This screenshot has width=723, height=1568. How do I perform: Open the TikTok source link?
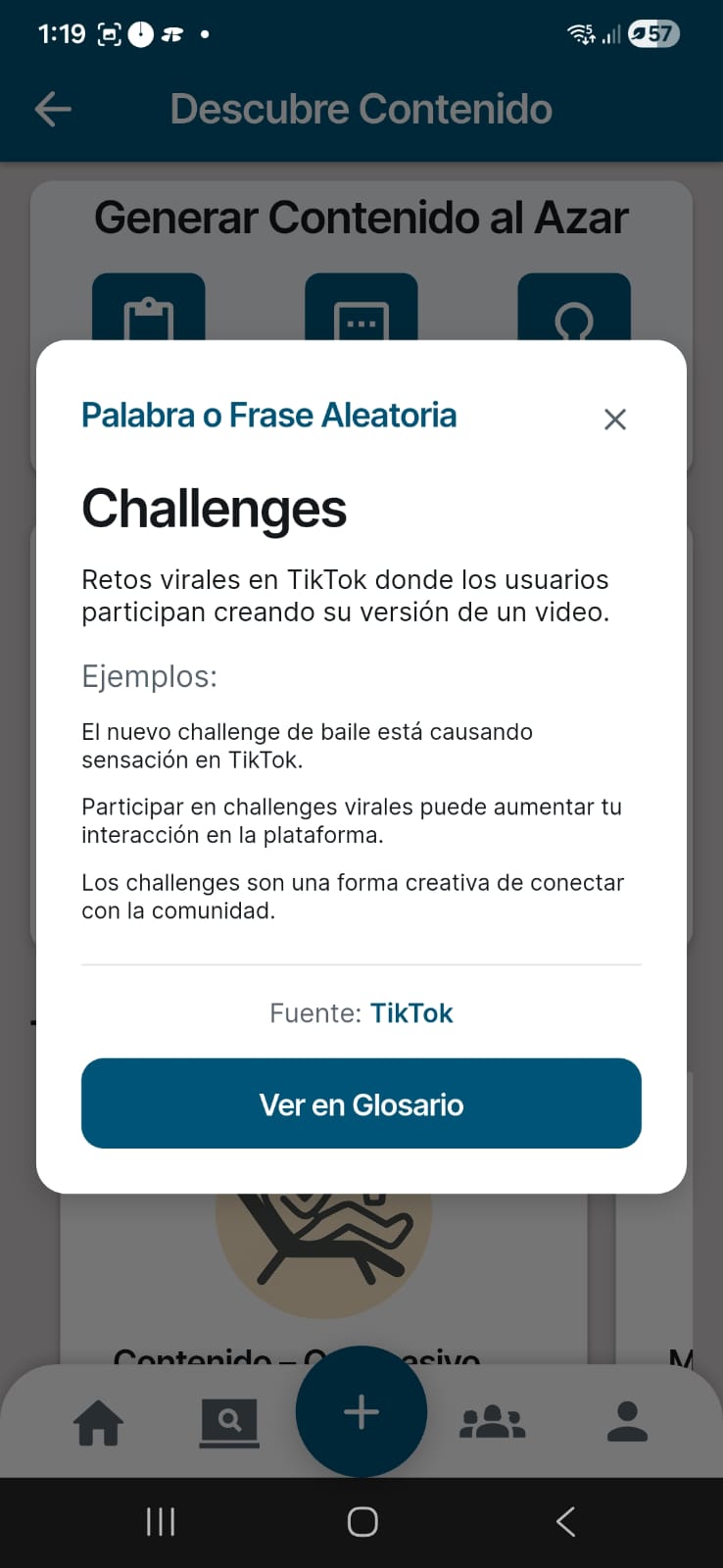point(411,1012)
